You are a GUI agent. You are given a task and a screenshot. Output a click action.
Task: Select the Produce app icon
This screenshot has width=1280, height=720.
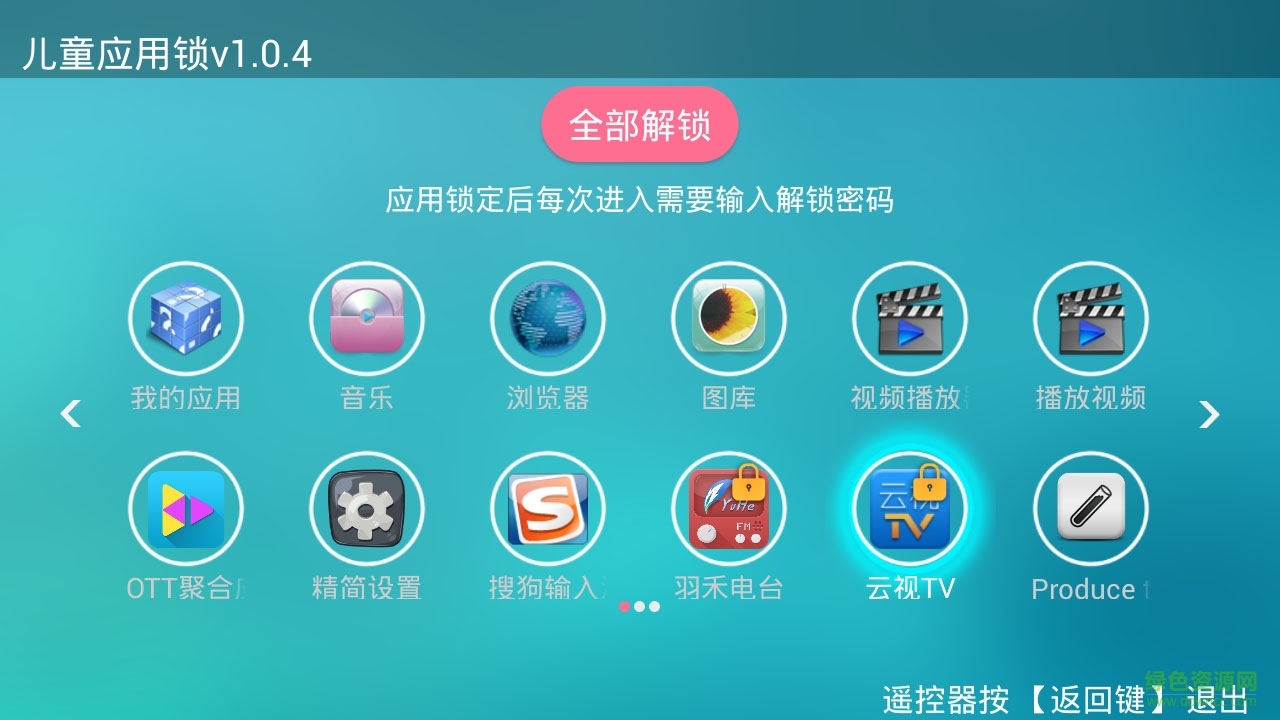tap(1090, 509)
